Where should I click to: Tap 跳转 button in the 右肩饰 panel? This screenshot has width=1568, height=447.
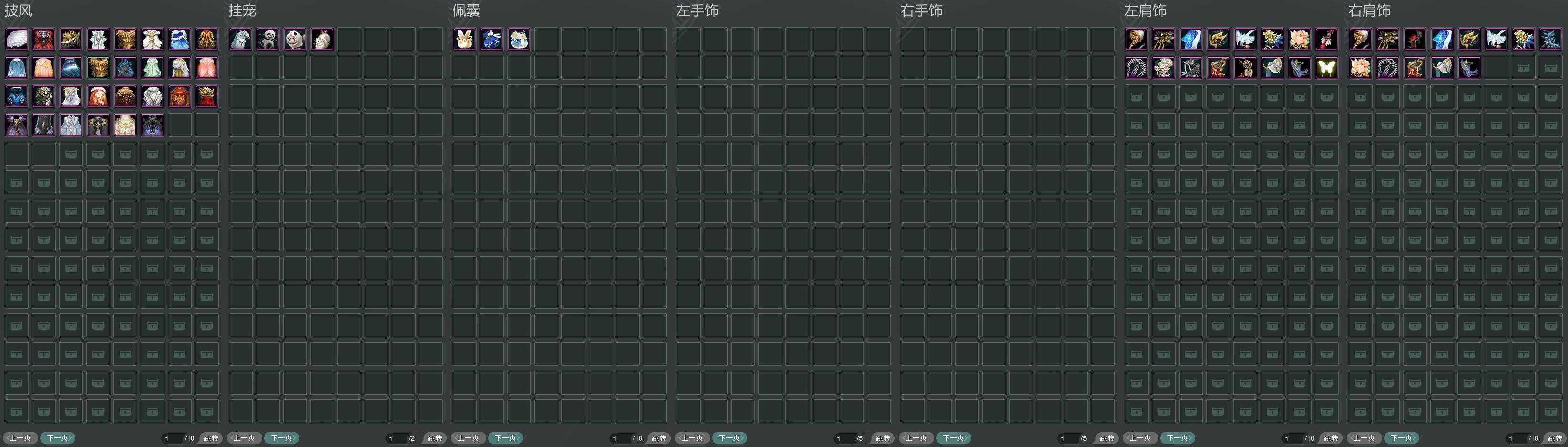click(1555, 438)
